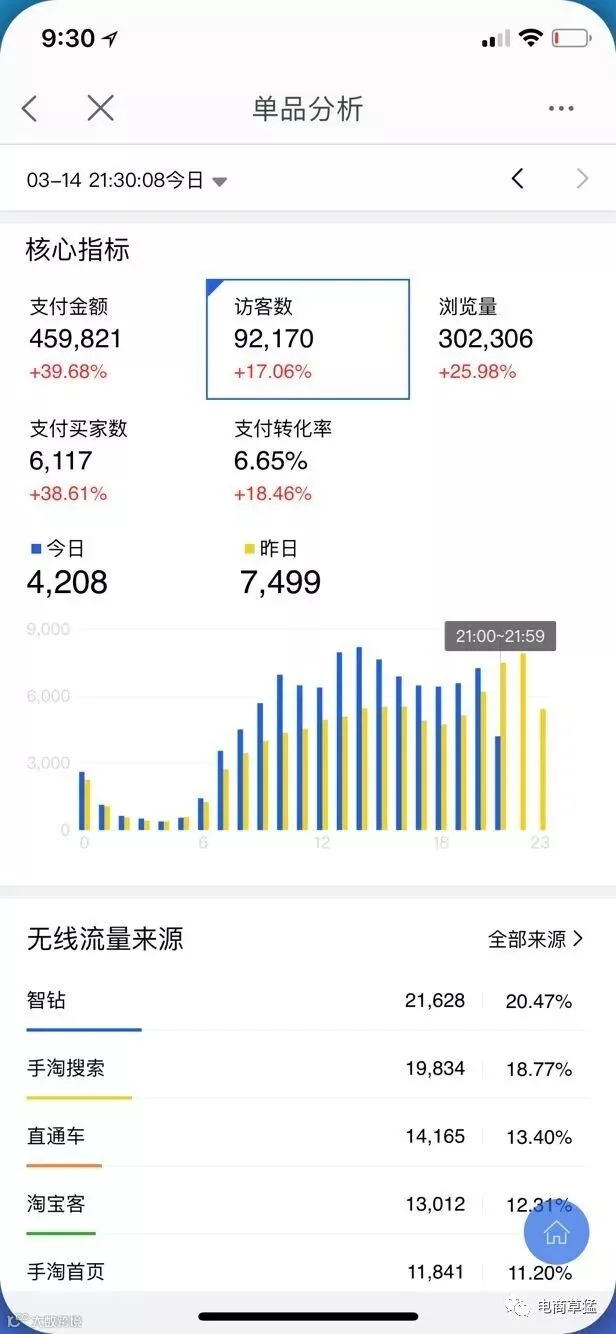Select the 访客数 metric
Screen dimensions: 616x1334
[x=308, y=339]
